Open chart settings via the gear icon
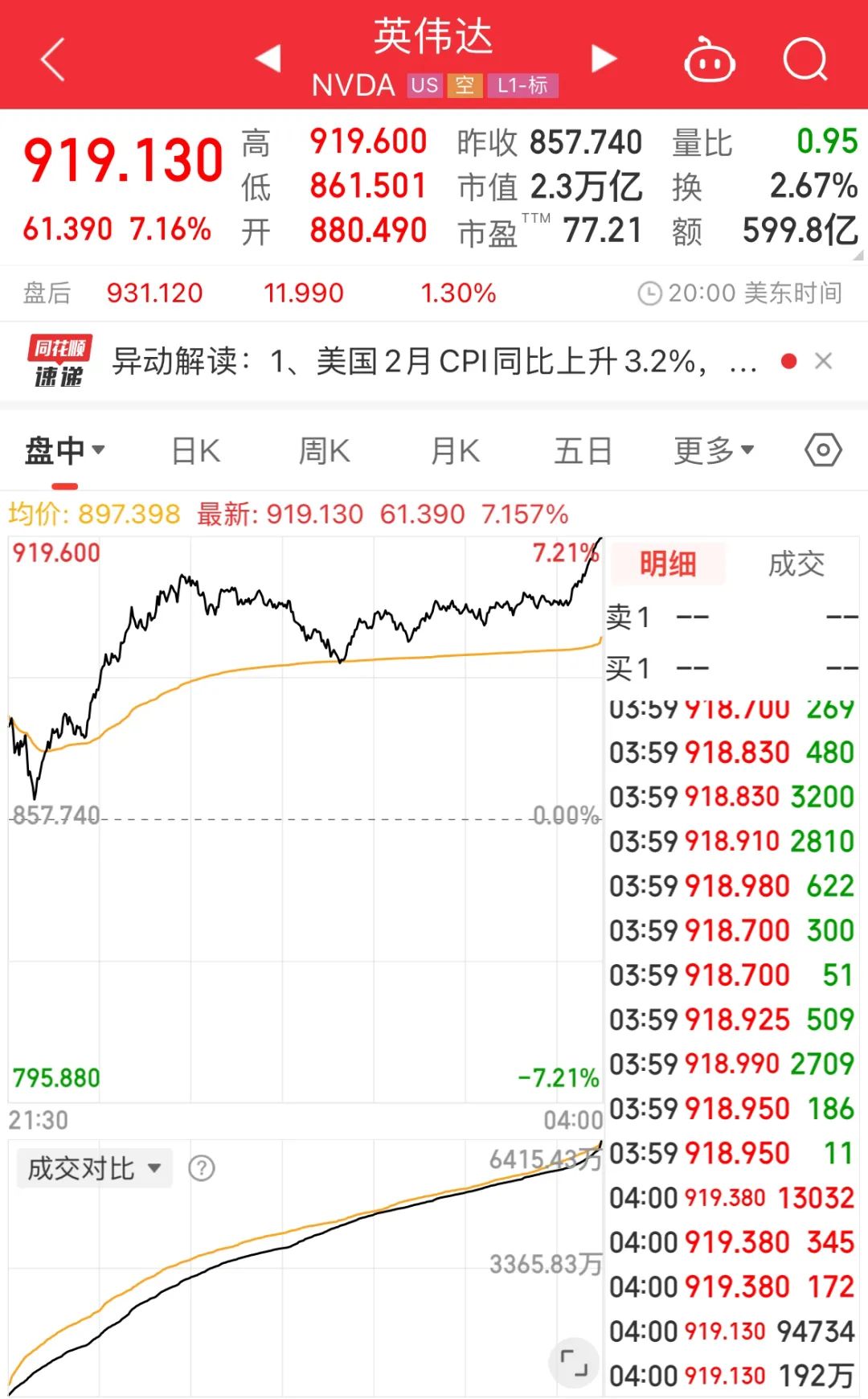Viewport: 868px width, 1399px height. (824, 450)
